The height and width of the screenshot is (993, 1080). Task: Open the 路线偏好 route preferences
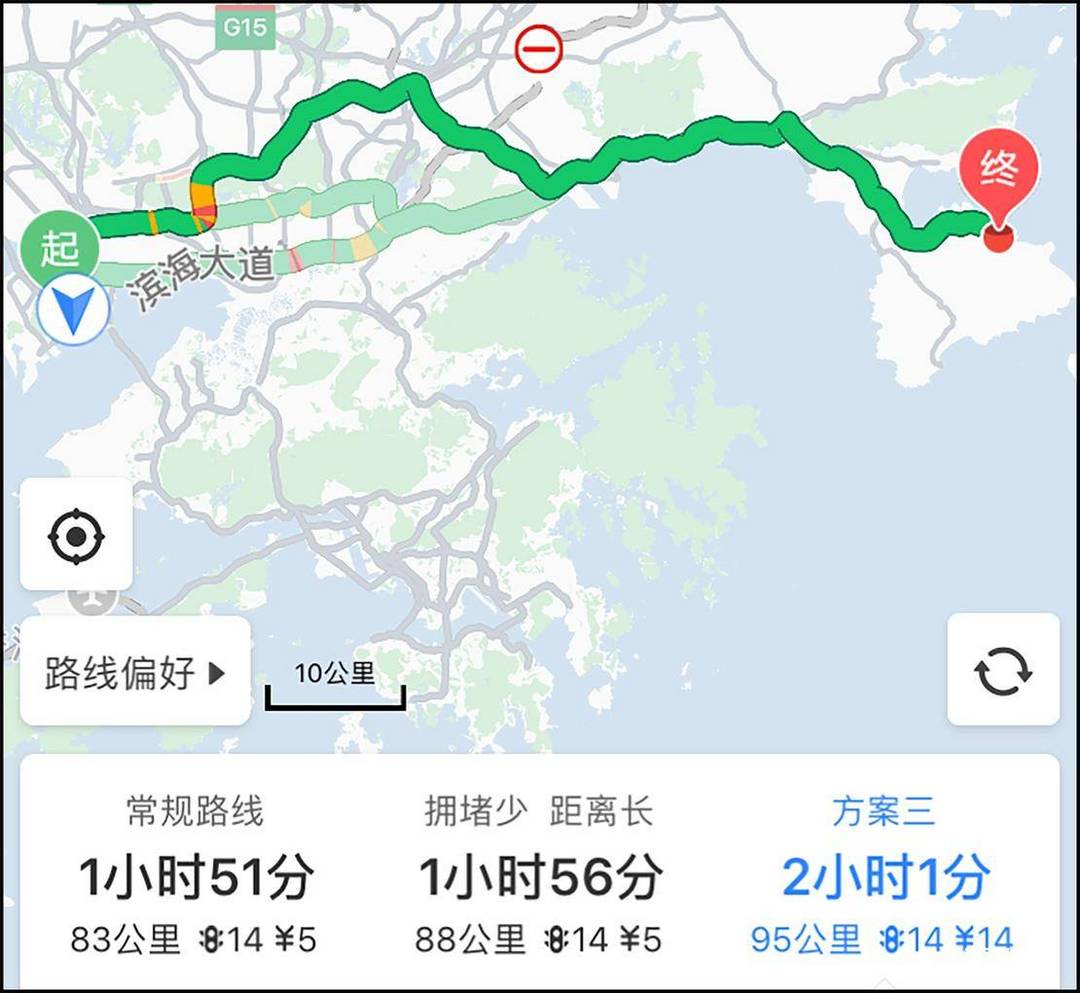click(135, 672)
